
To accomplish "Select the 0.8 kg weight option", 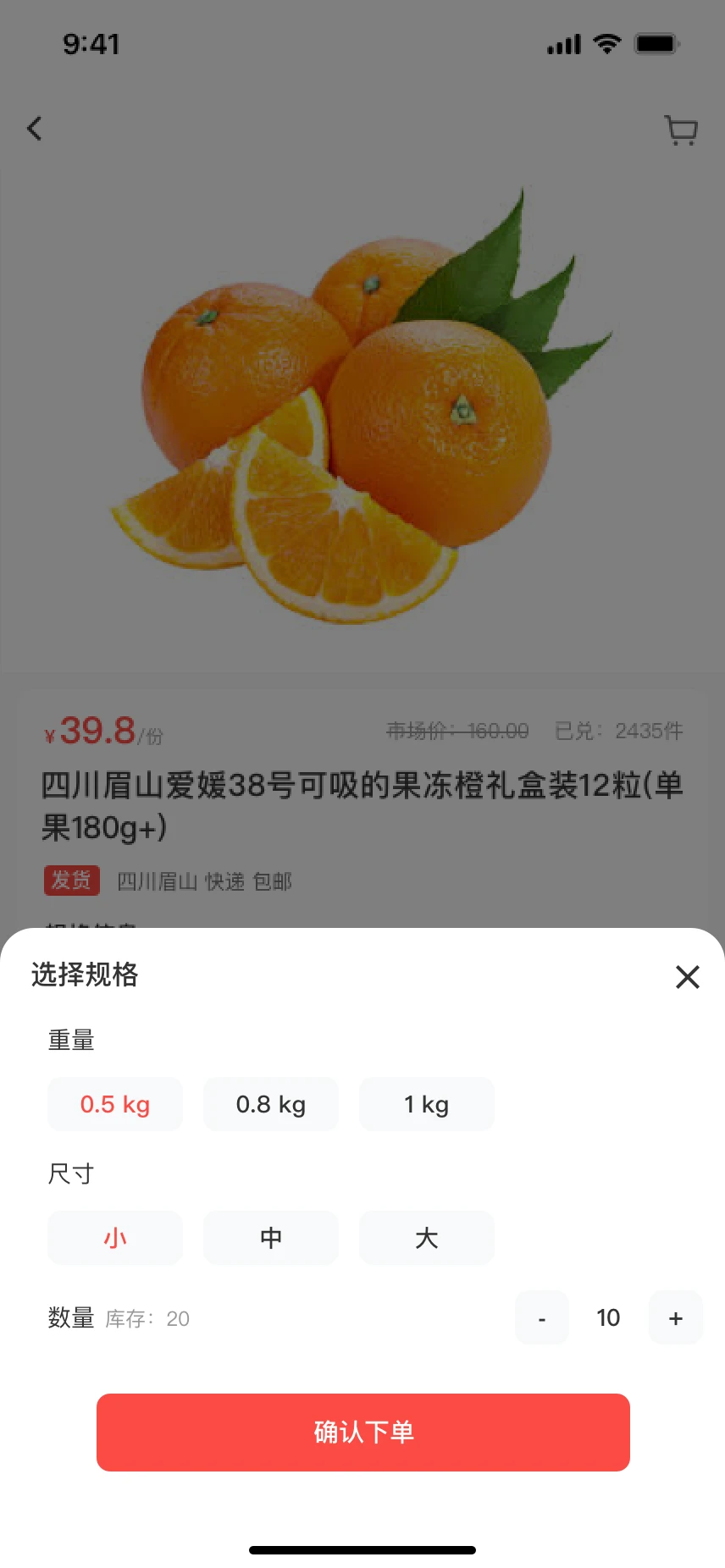I will (x=270, y=1103).
